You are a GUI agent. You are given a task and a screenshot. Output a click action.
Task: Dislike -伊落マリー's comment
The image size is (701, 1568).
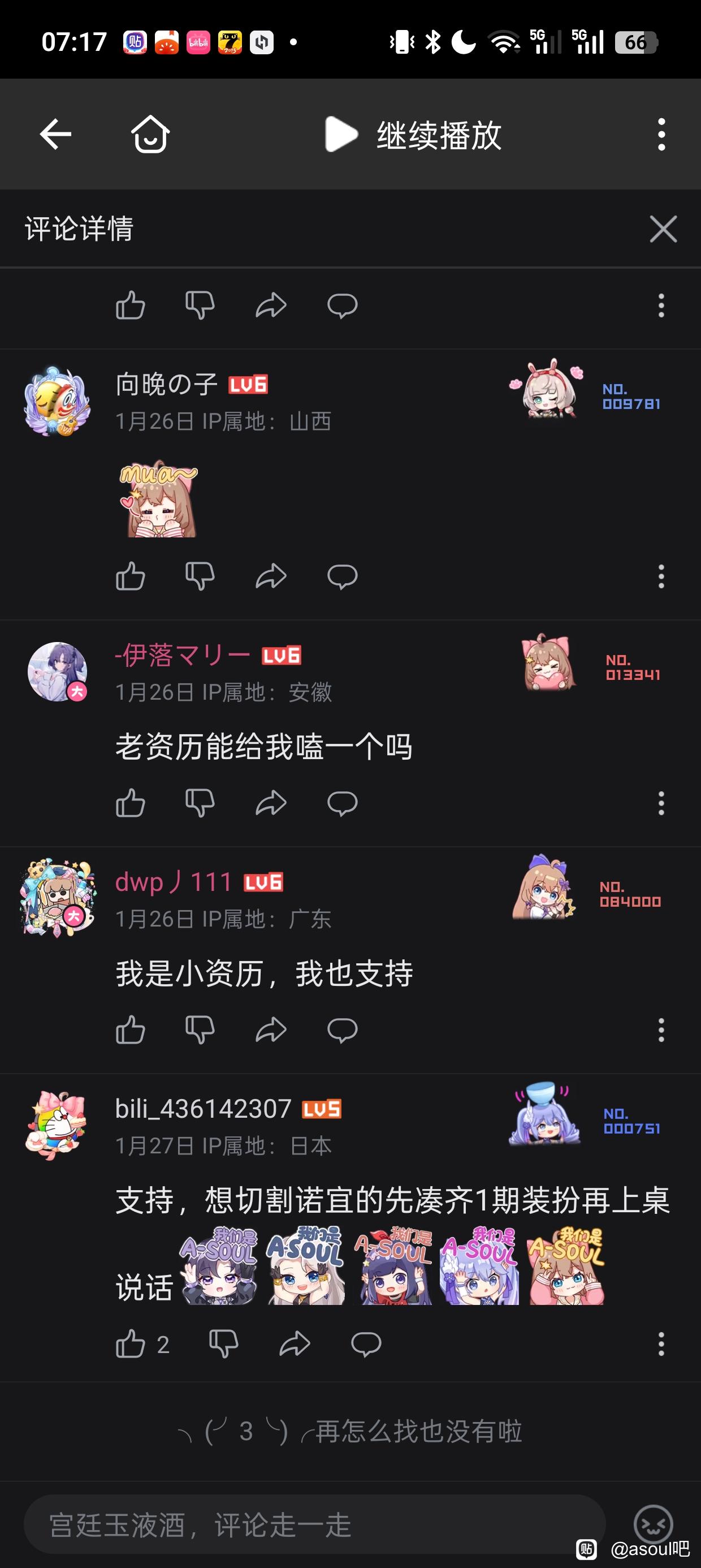200,803
